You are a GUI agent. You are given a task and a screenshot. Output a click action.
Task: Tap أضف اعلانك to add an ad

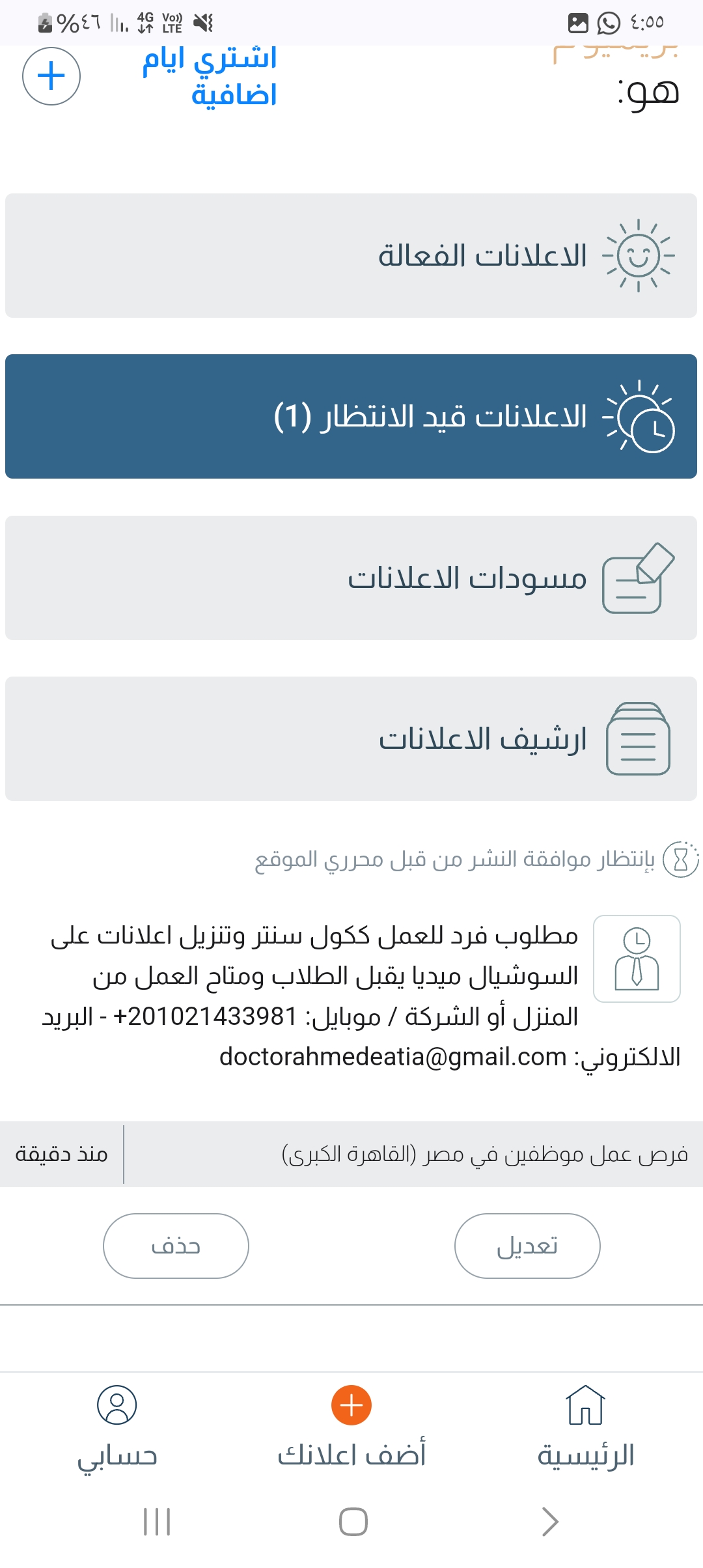[x=351, y=1427]
